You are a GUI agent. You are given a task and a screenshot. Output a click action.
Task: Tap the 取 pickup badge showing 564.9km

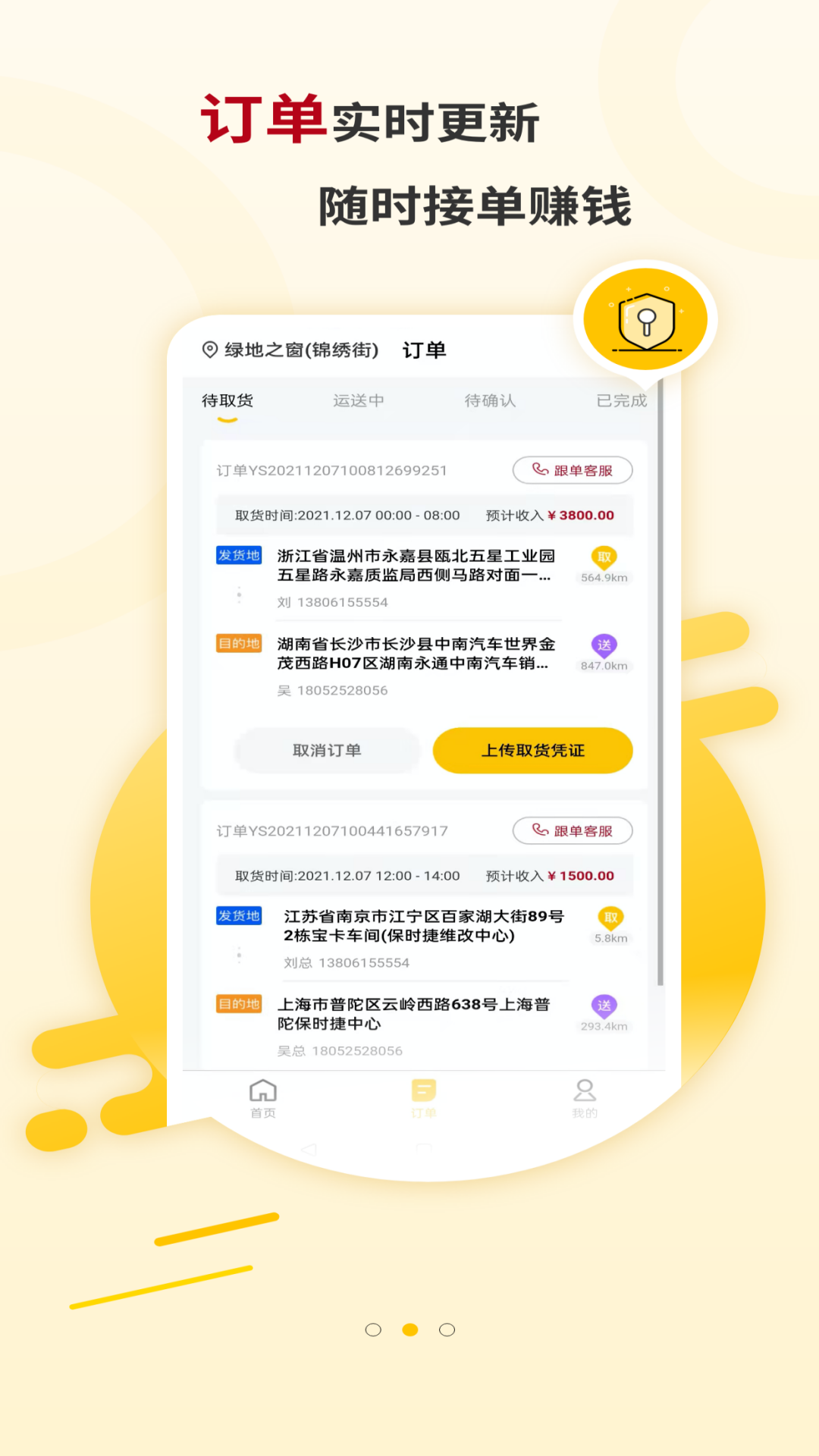coord(604,560)
